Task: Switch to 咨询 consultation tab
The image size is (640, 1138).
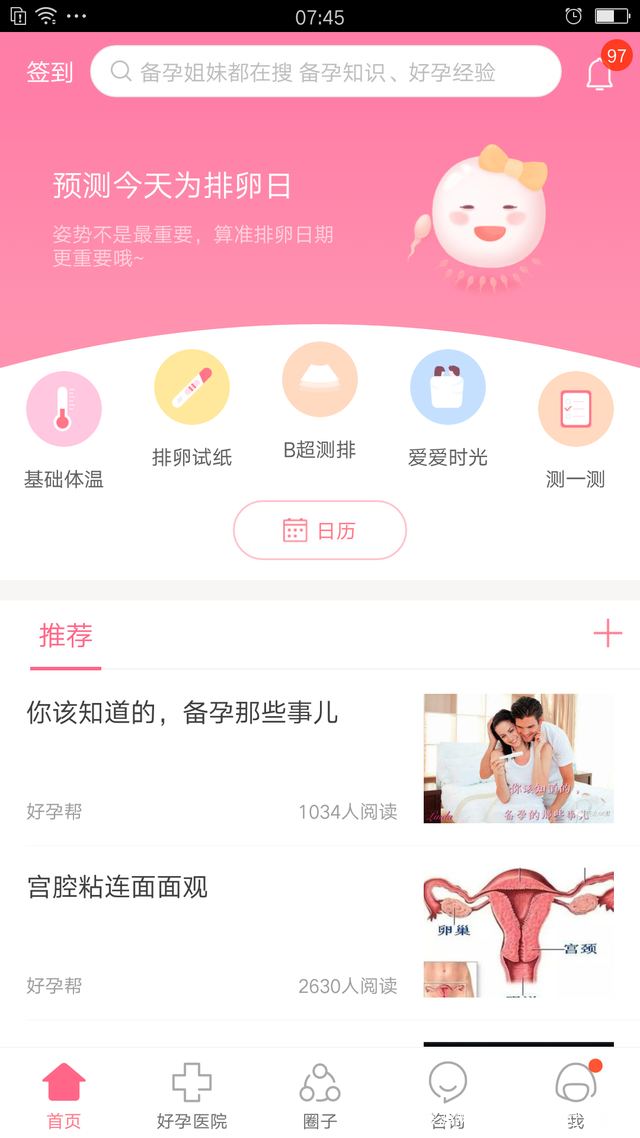Action: (x=448, y=1095)
